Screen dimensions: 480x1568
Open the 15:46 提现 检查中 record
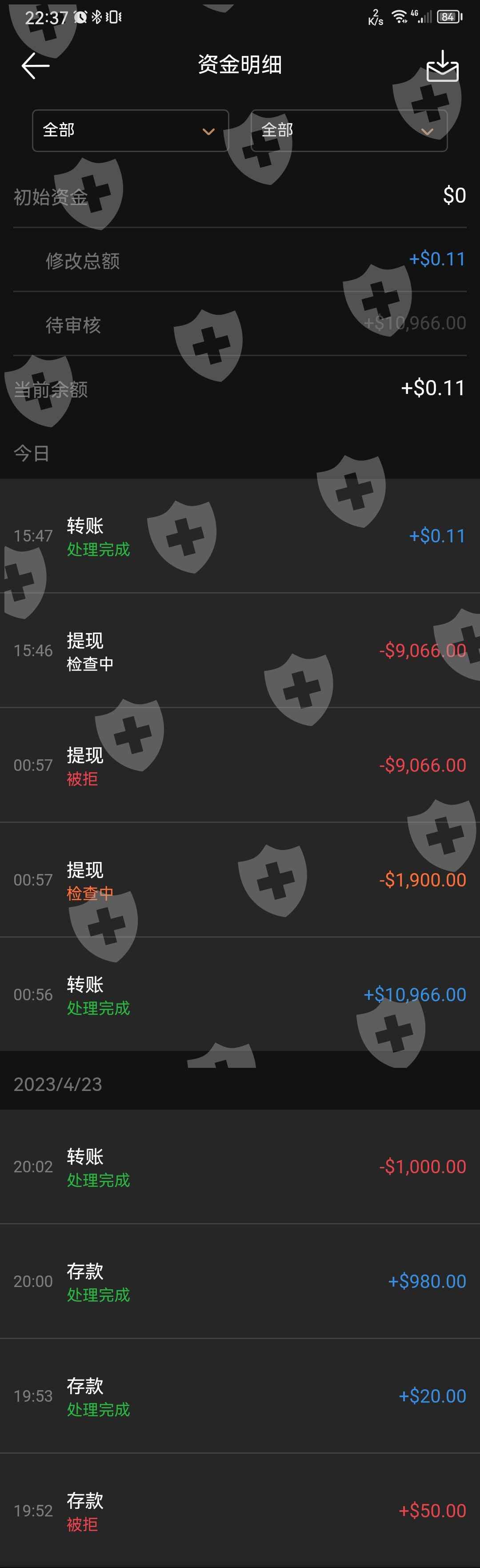[240, 650]
